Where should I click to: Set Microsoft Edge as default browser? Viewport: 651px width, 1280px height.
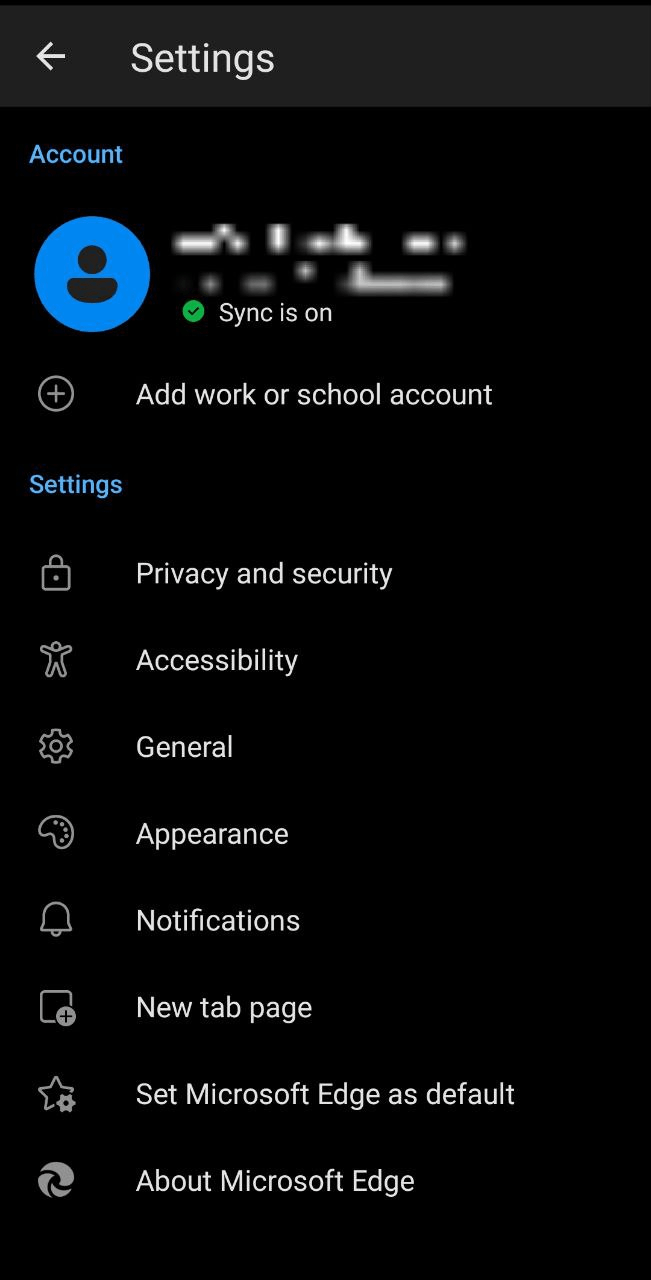(325, 1094)
